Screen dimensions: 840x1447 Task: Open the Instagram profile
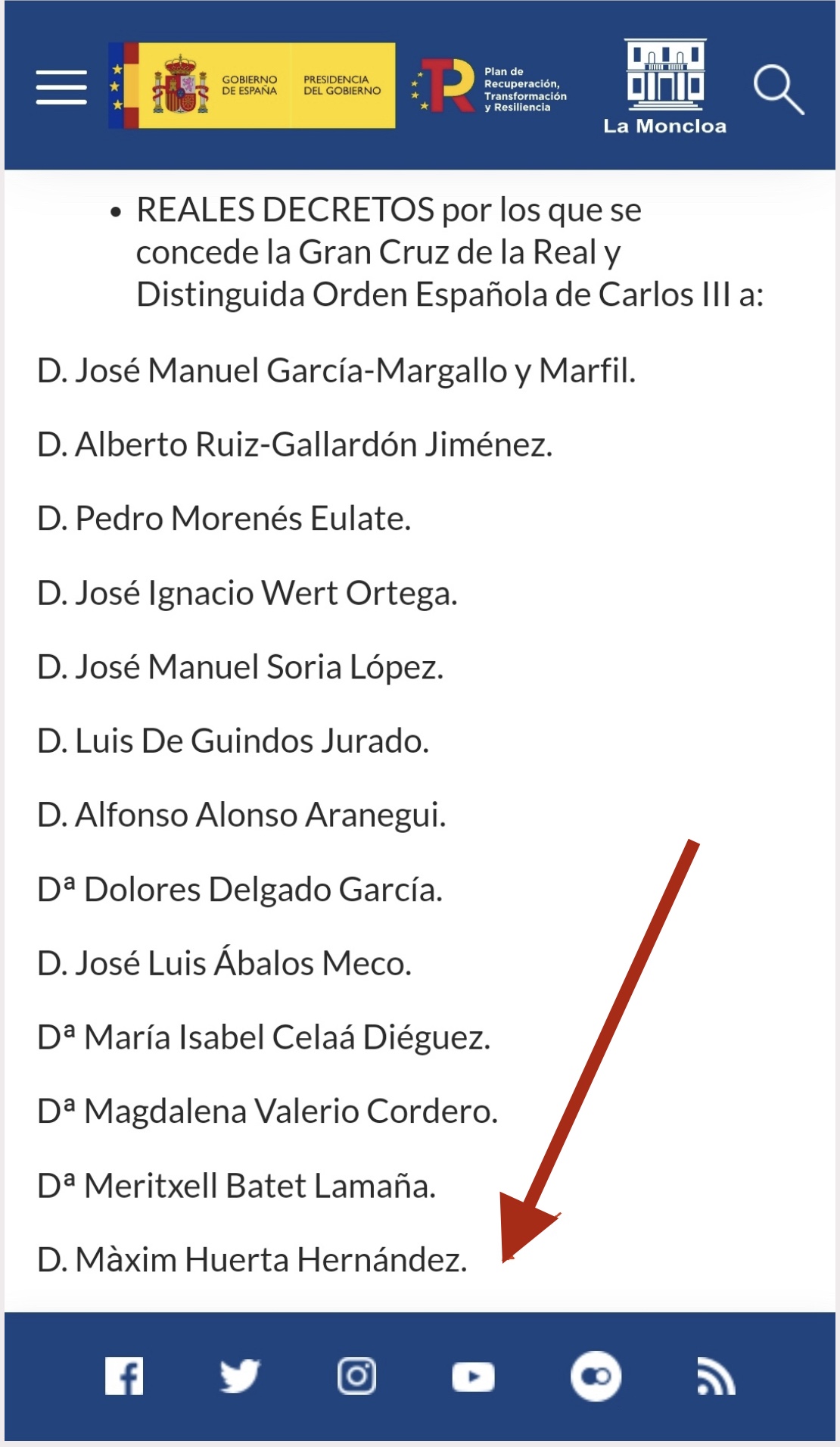(356, 1376)
